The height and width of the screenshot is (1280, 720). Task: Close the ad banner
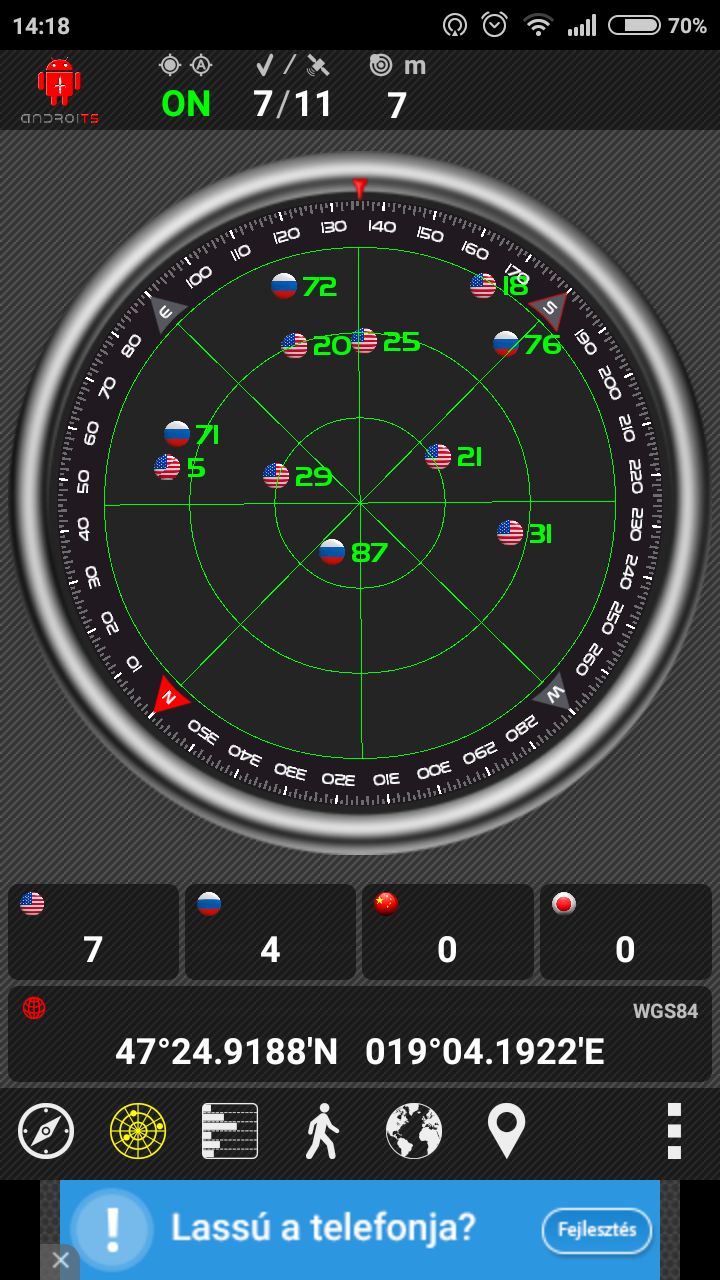60,1260
